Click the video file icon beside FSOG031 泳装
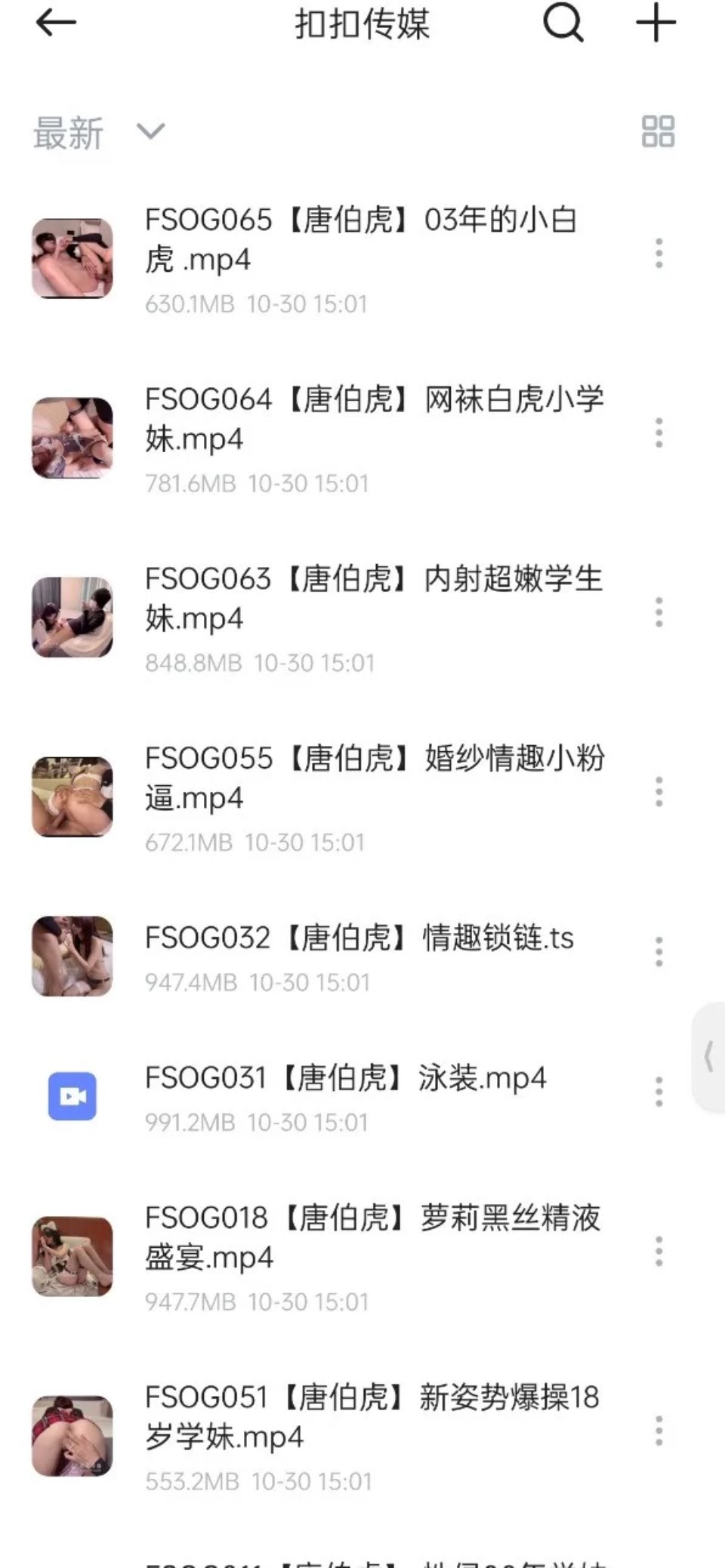The height and width of the screenshot is (1568, 725). pyautogui.click(x=72, y=1097)
